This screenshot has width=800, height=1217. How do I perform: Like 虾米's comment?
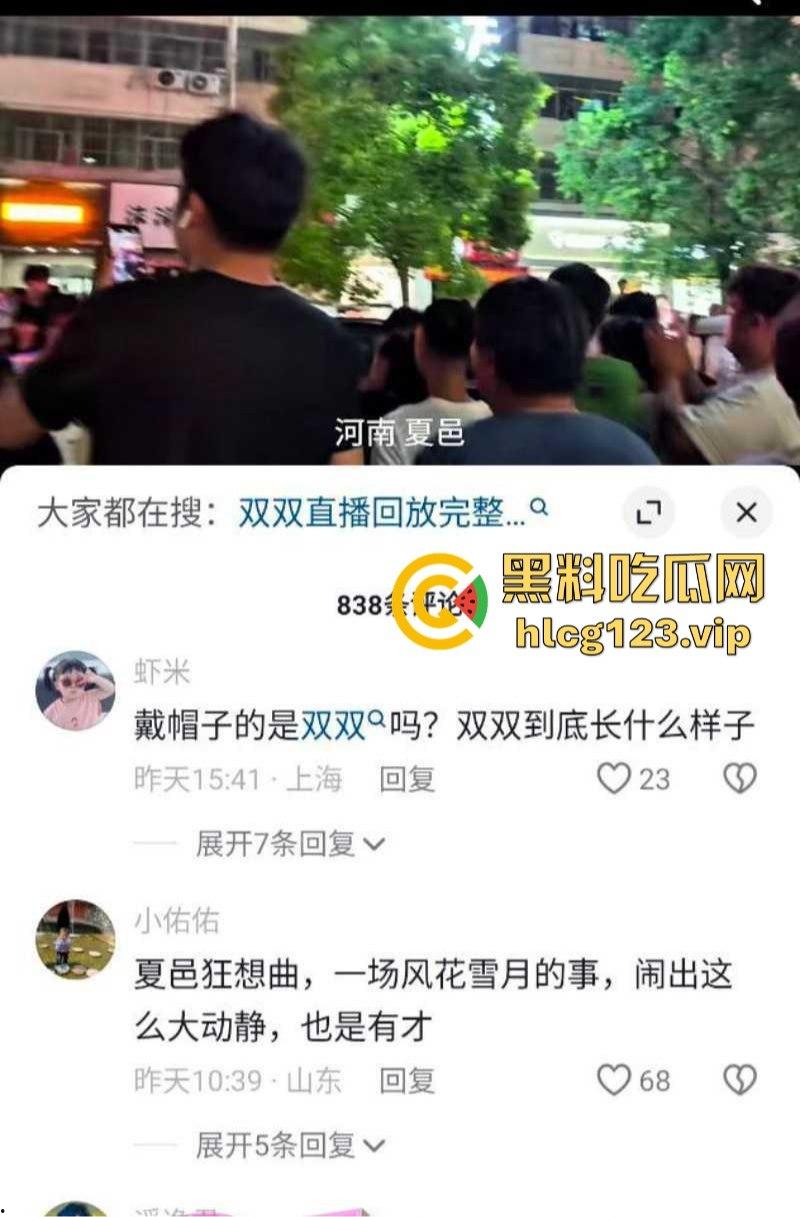pyautogui.click(x=614, y=778)
